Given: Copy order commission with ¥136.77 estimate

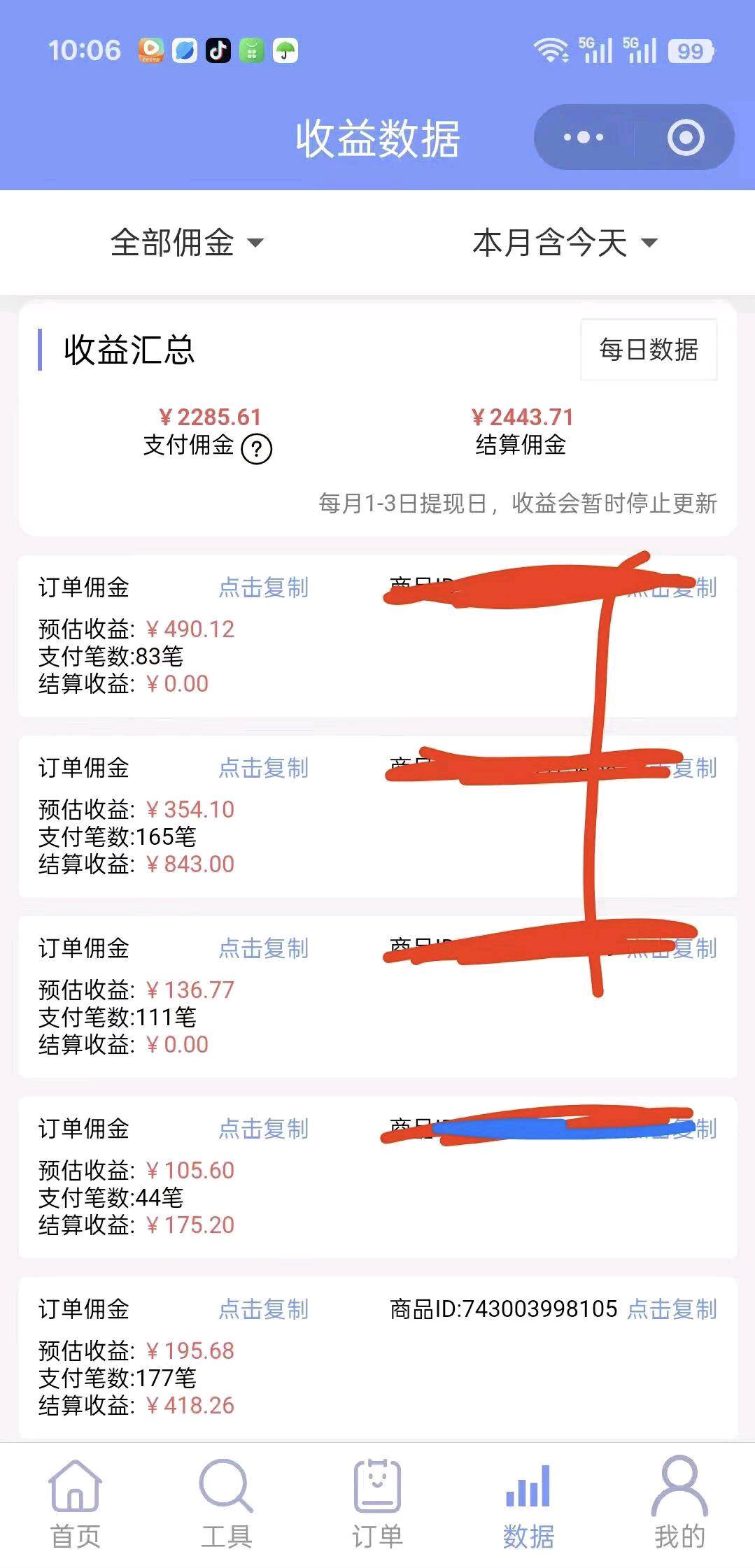Looking at the screenshot, I should coord(263,948).
